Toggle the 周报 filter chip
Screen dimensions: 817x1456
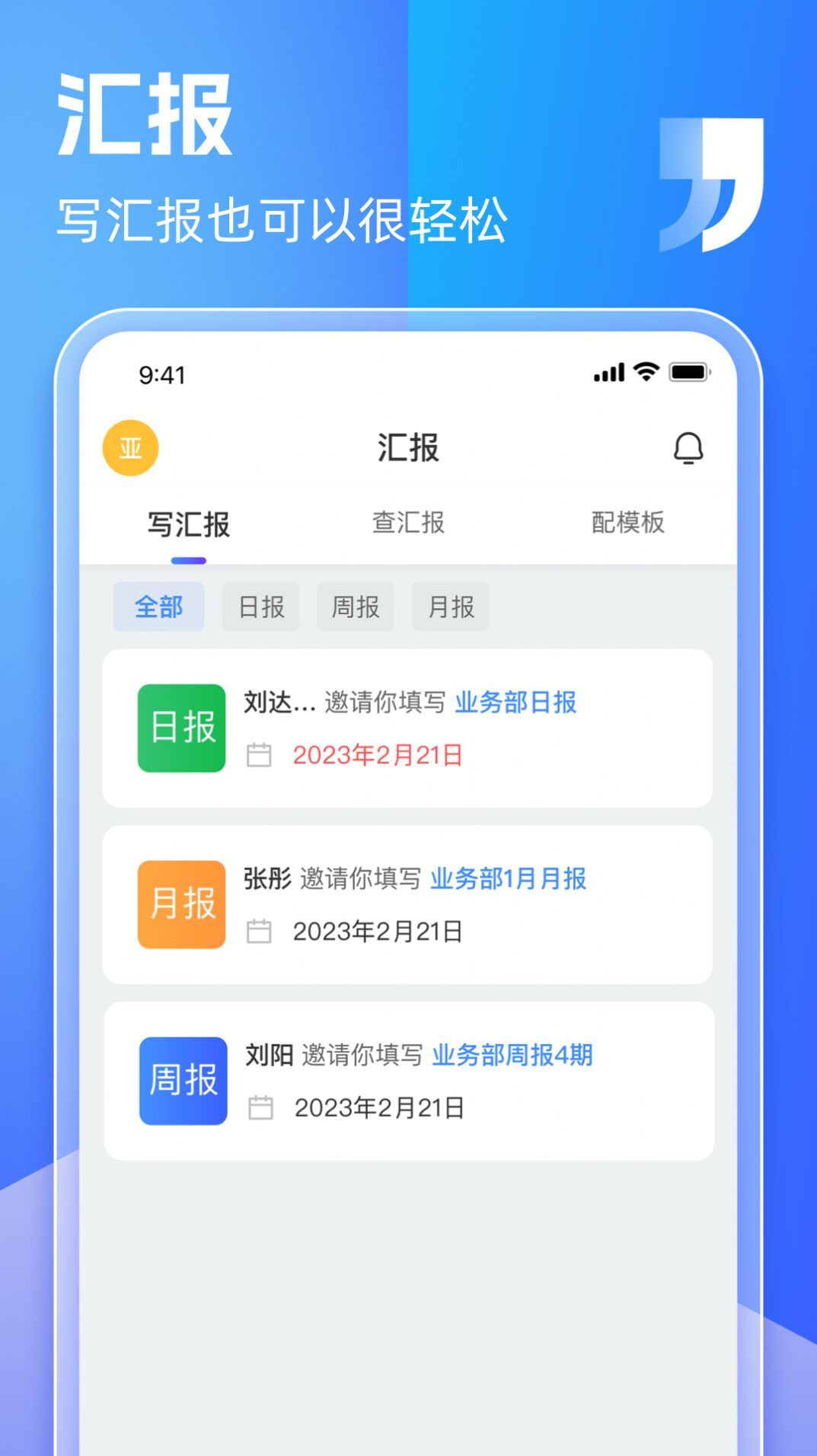[355, 606]
